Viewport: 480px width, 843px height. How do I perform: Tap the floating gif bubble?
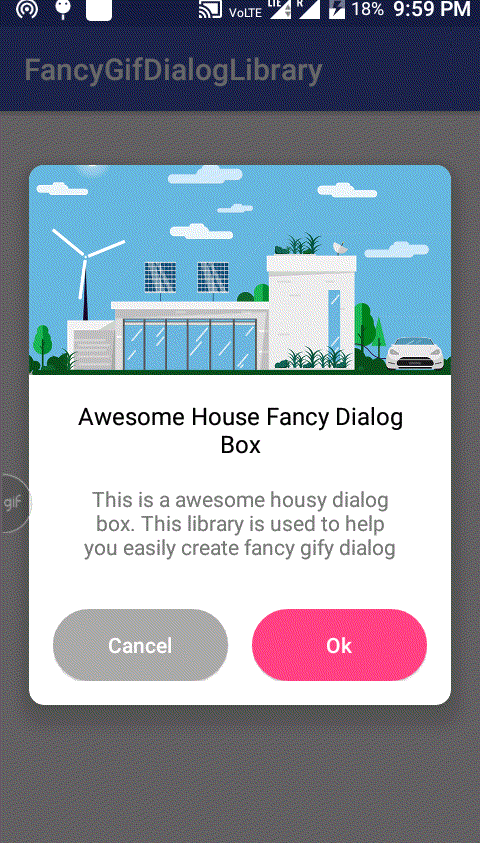pyautogui.click(x=15, y=504)
